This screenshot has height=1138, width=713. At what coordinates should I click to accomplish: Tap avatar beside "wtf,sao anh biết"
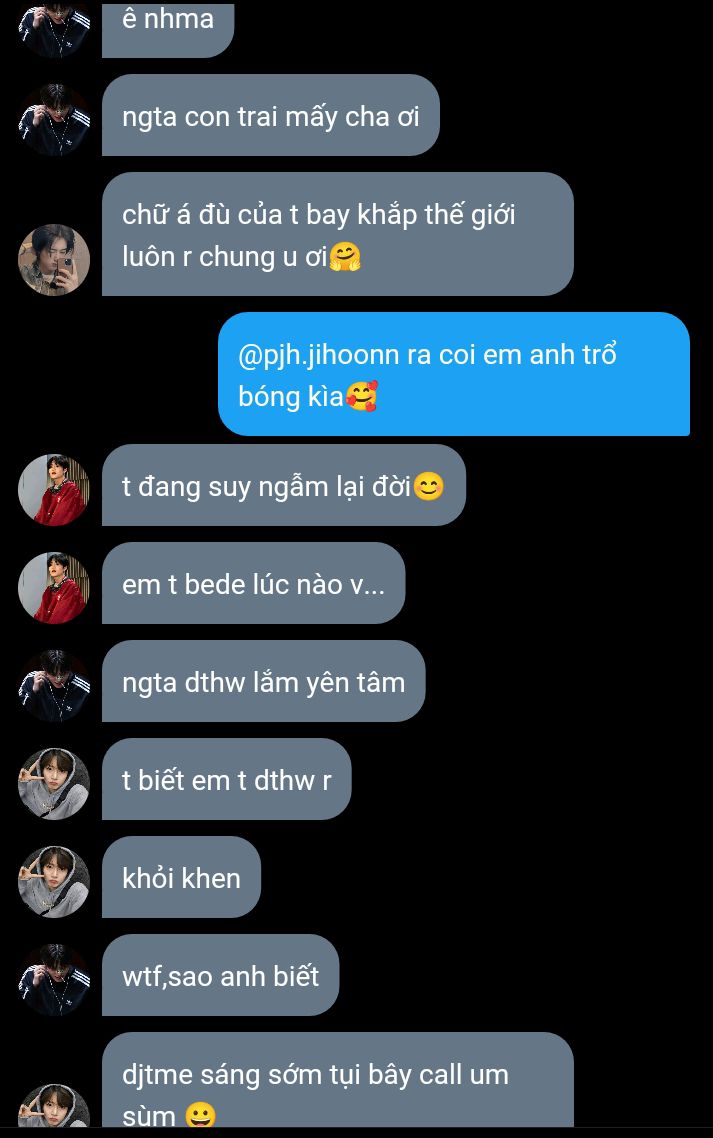[x=54, y=979]
